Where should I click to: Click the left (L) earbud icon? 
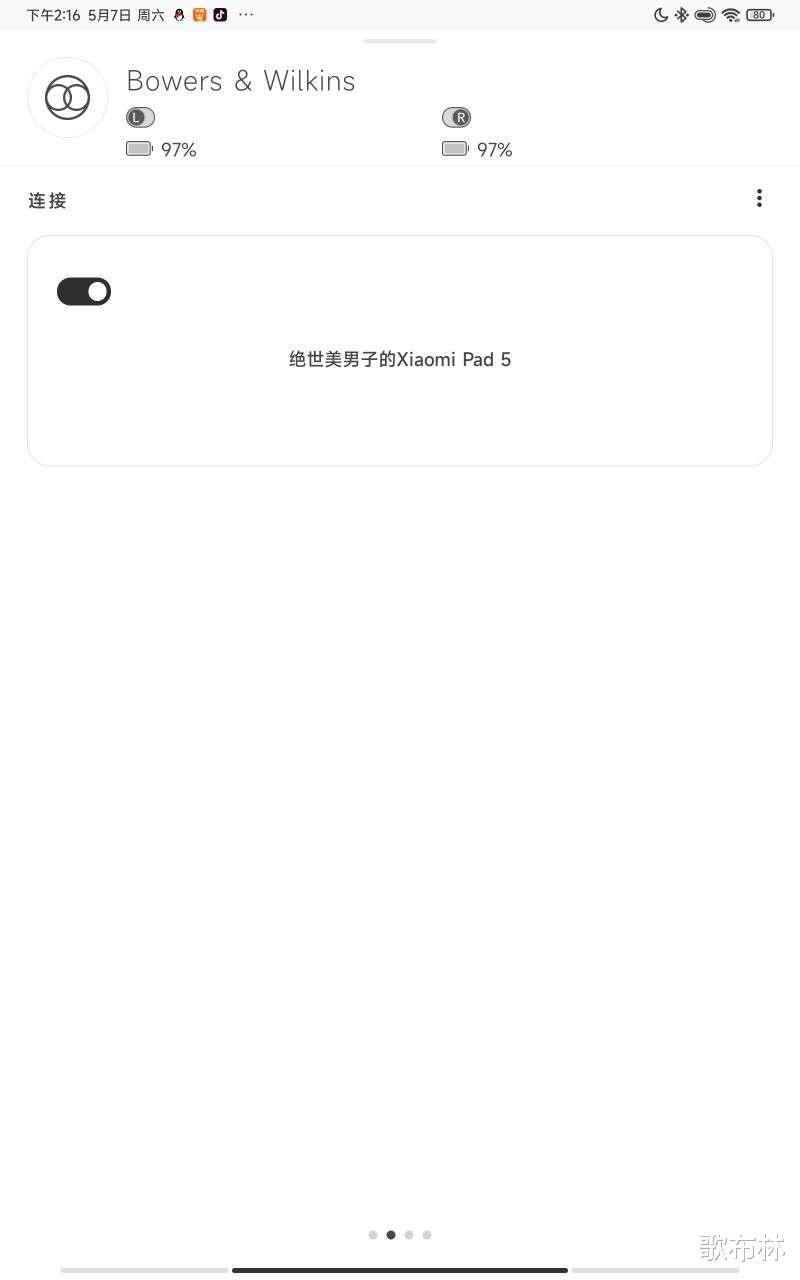click(139, 117)
